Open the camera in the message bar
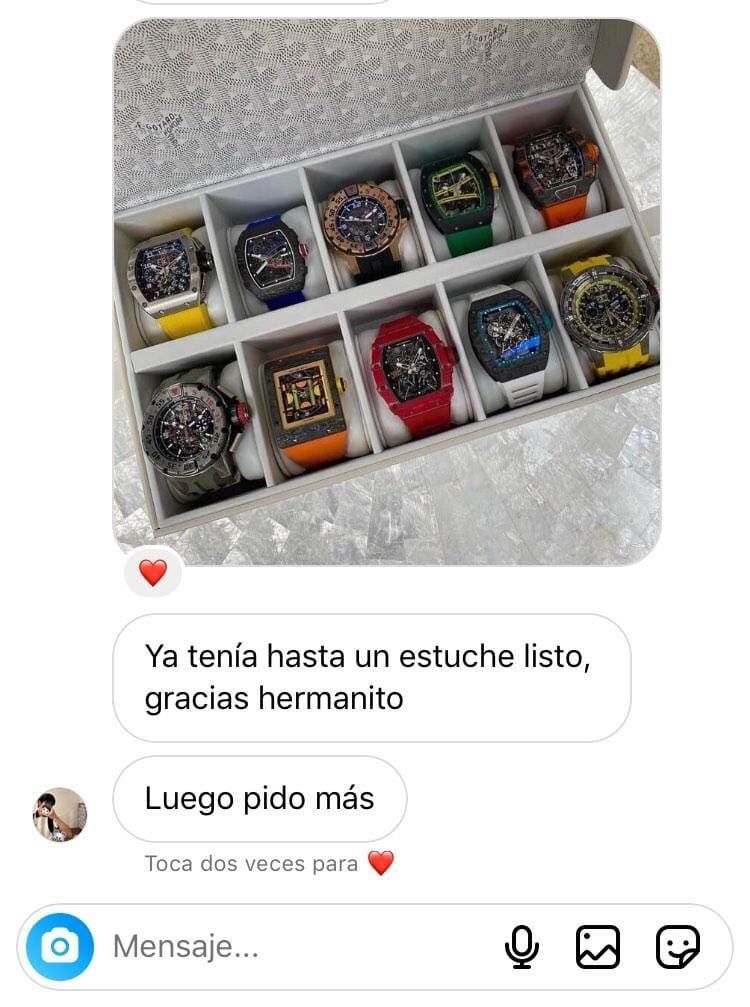Screen dimensions: 750x1007 [60, 946]
